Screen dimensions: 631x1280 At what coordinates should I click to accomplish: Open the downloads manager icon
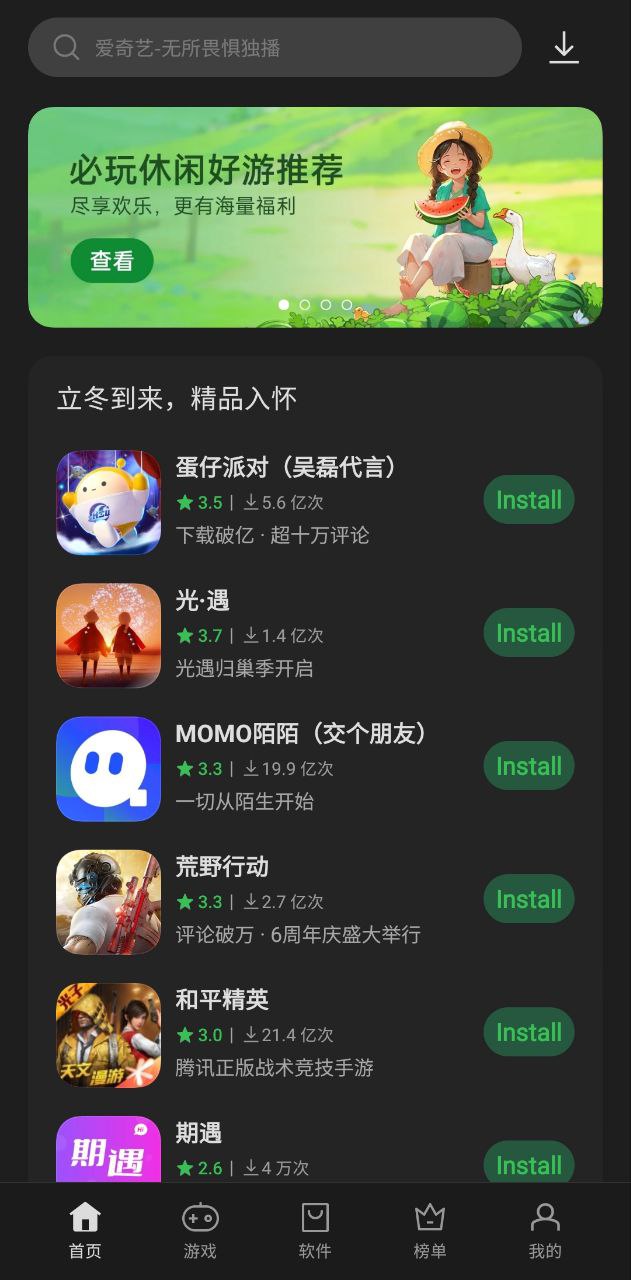[x=564, y=47]
